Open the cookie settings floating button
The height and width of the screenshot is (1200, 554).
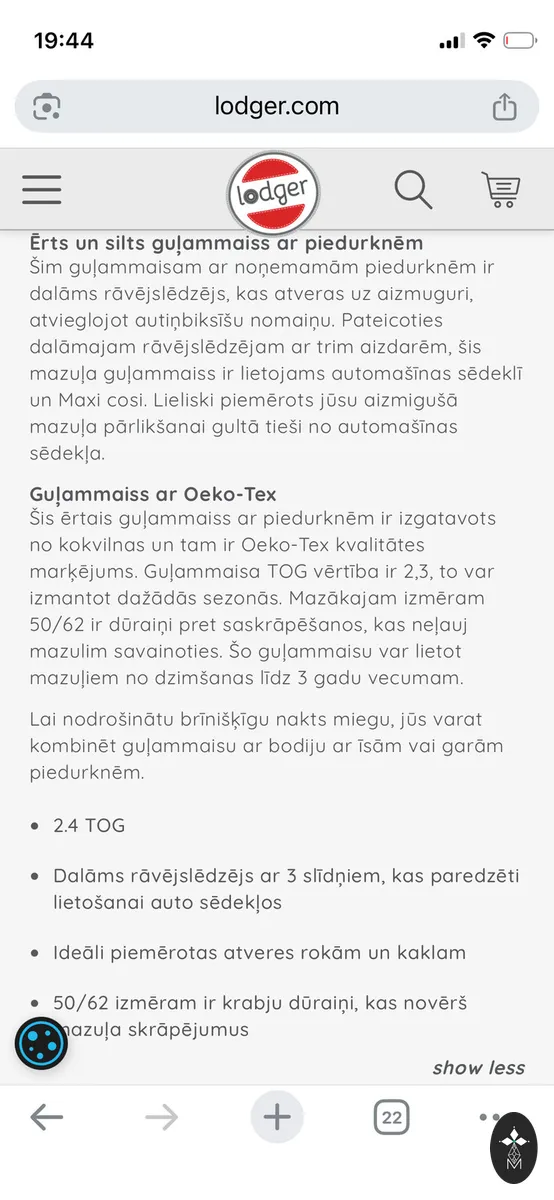click(41, 1043)
